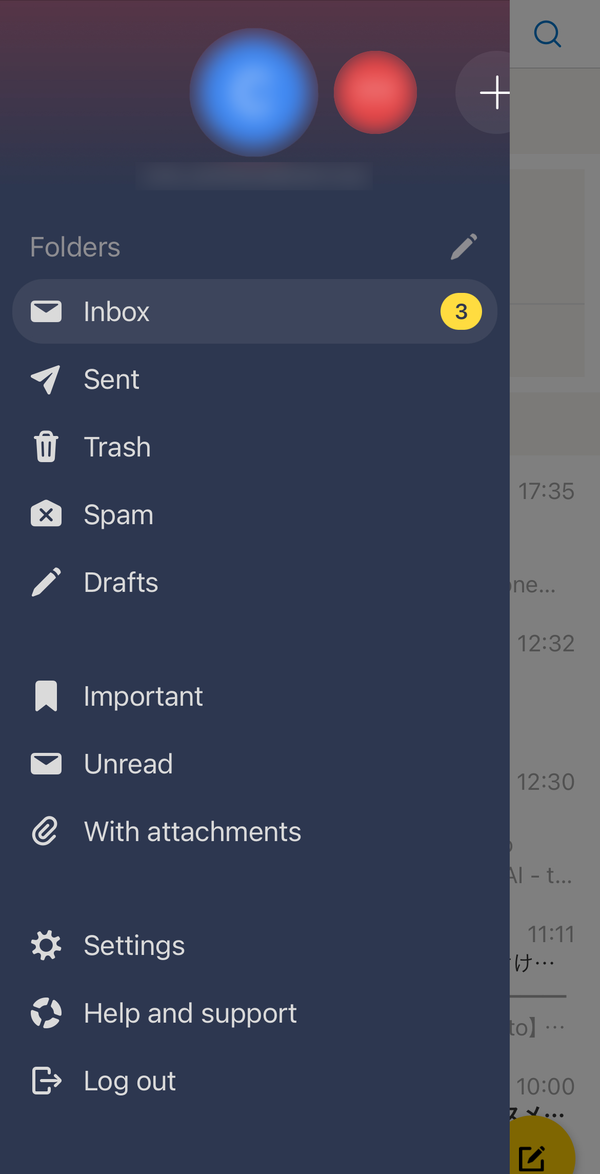Viewport: 600px width, 1174px height.
Task: Filter by Unread messages
Action: [255, 764]
